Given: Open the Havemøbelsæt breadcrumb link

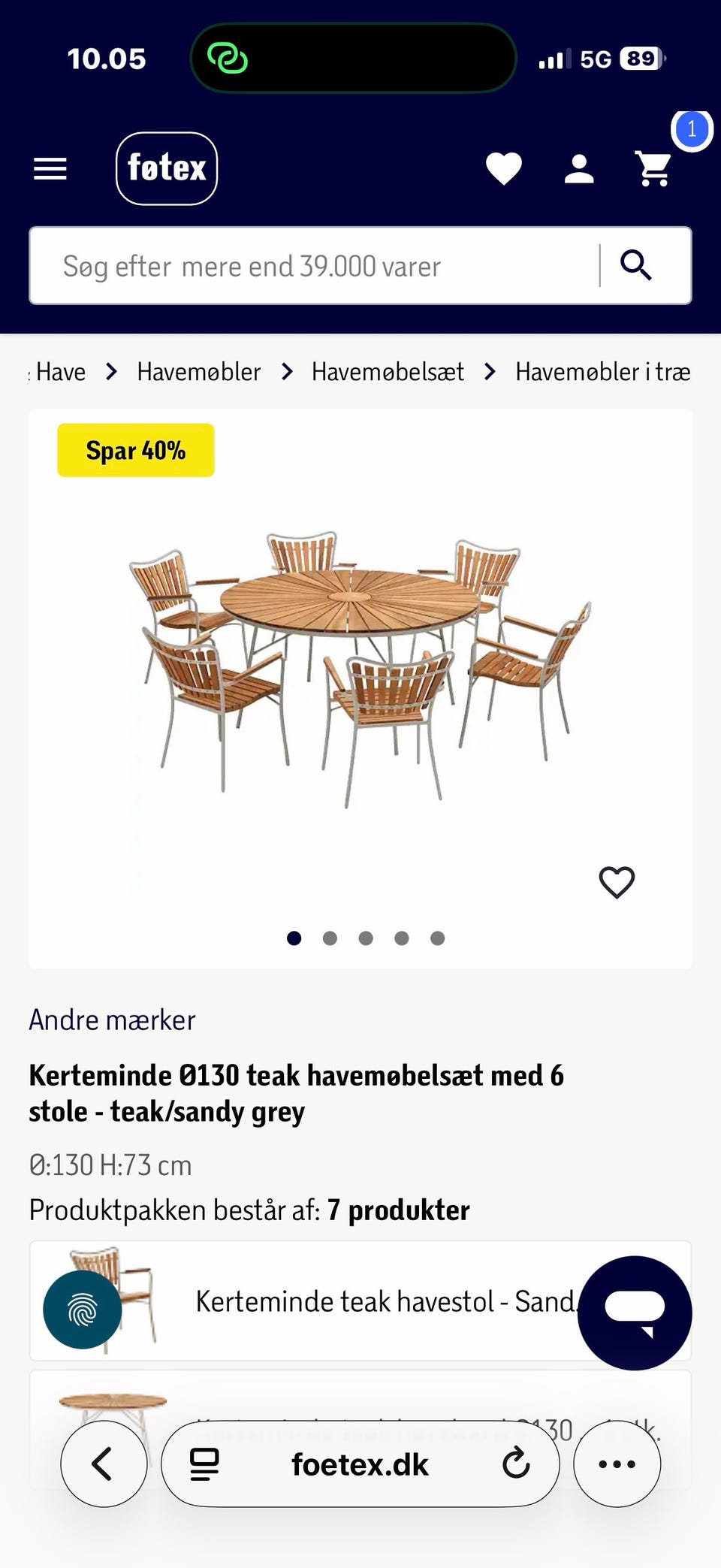Looking at the screenshot, I should [x=388, y=371].
